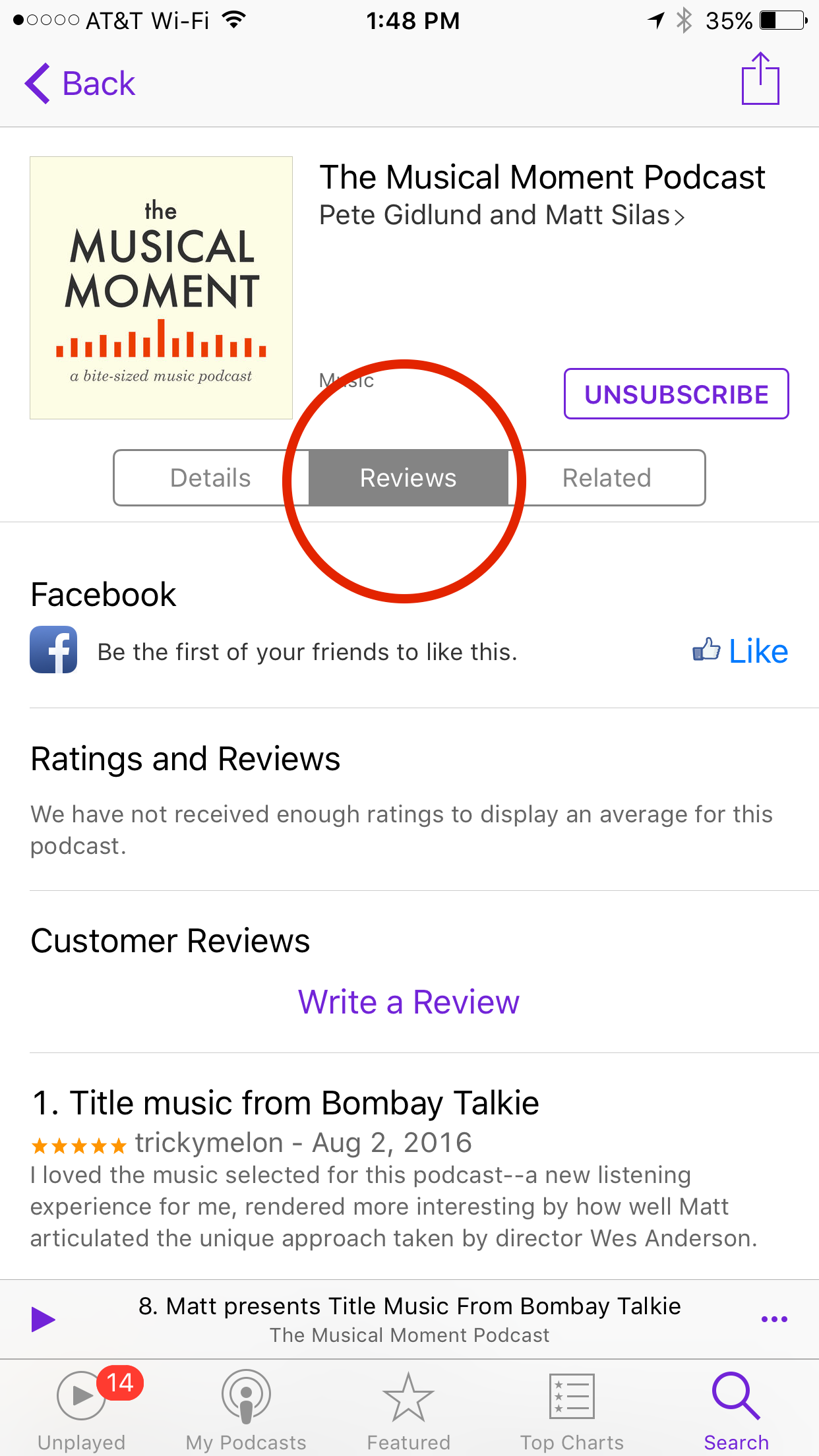This screenshot has width=819, height=1456.
Task: Open Pete Gidlund and Matt Silas page
Action: pyautogui.click(x=501, y=216)
